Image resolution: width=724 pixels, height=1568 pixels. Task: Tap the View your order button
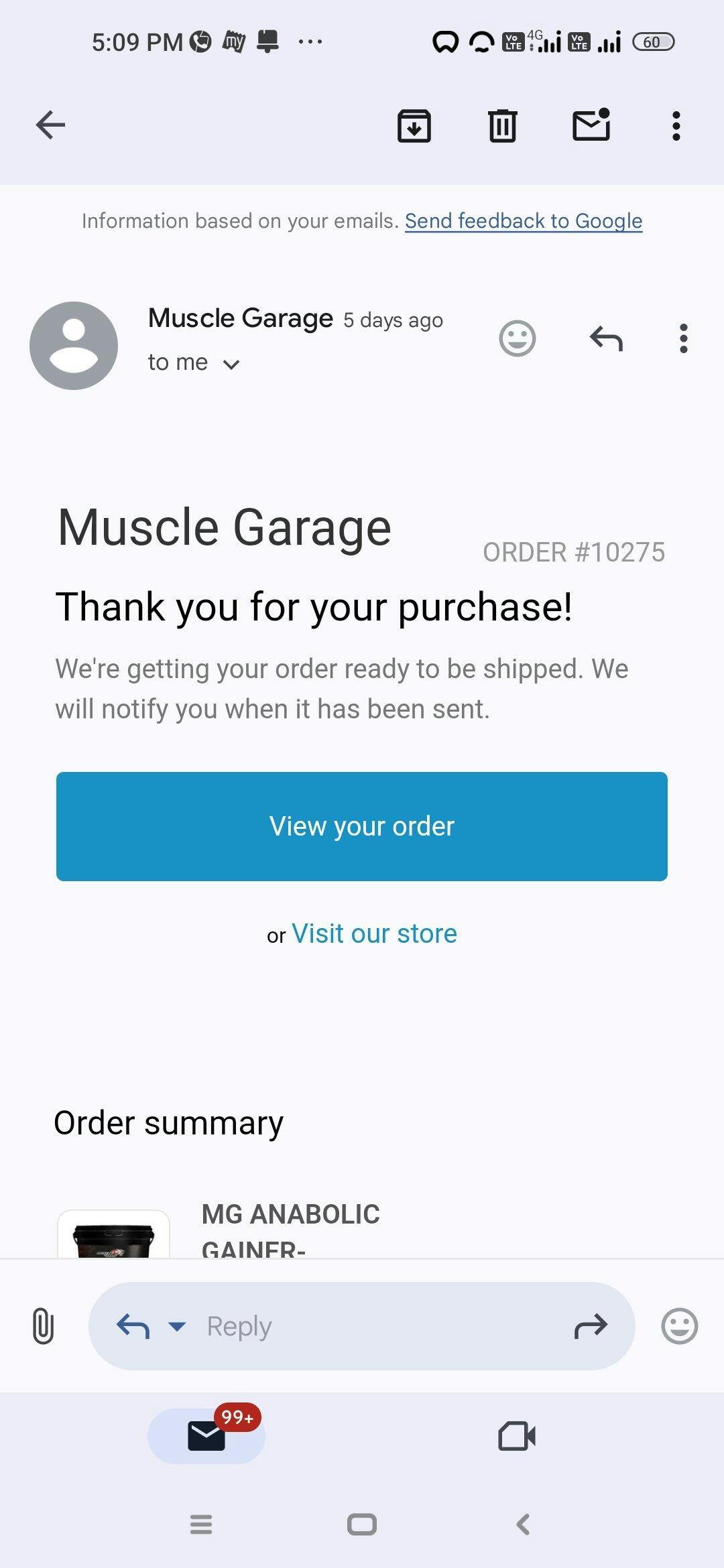(x=362, y=826)
